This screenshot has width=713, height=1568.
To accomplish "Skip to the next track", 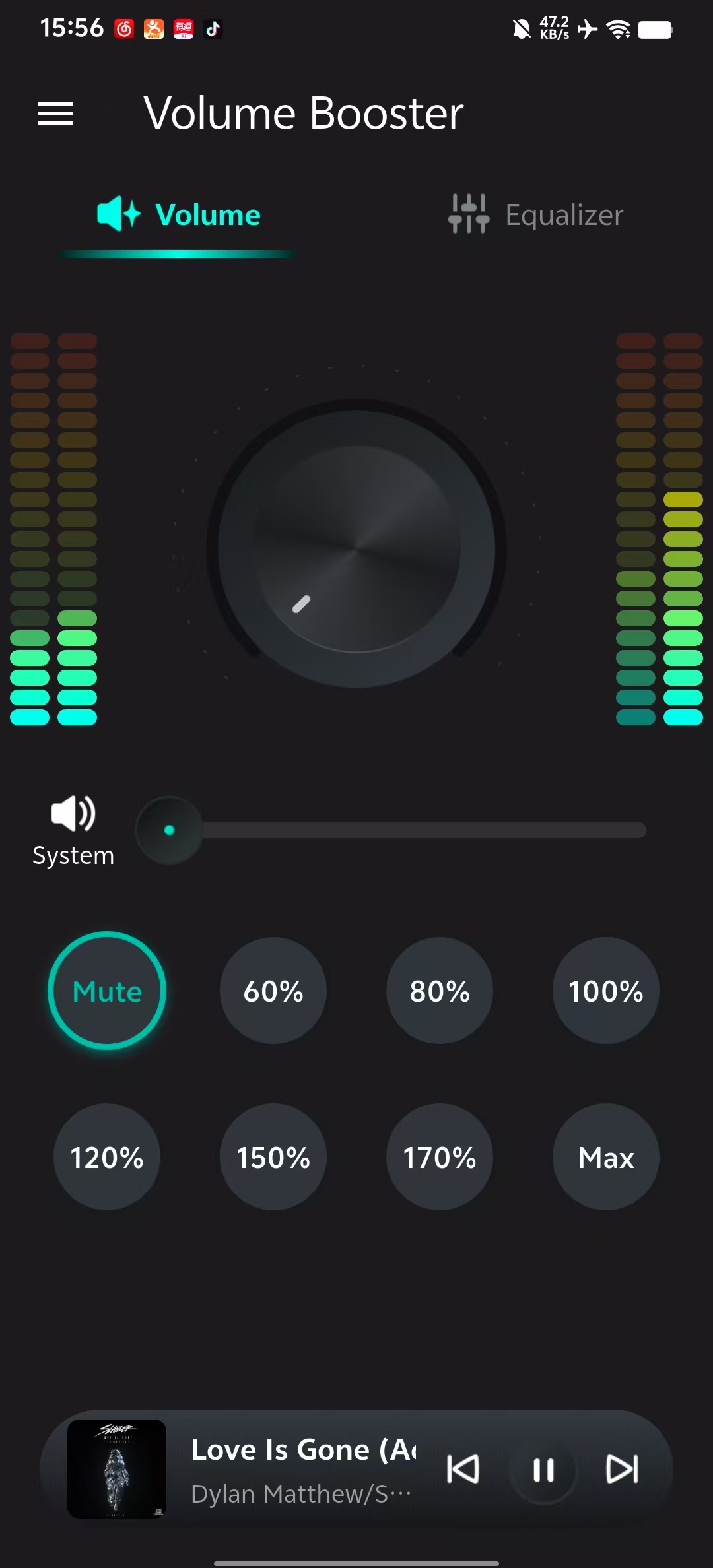I will pos(622,1469).
